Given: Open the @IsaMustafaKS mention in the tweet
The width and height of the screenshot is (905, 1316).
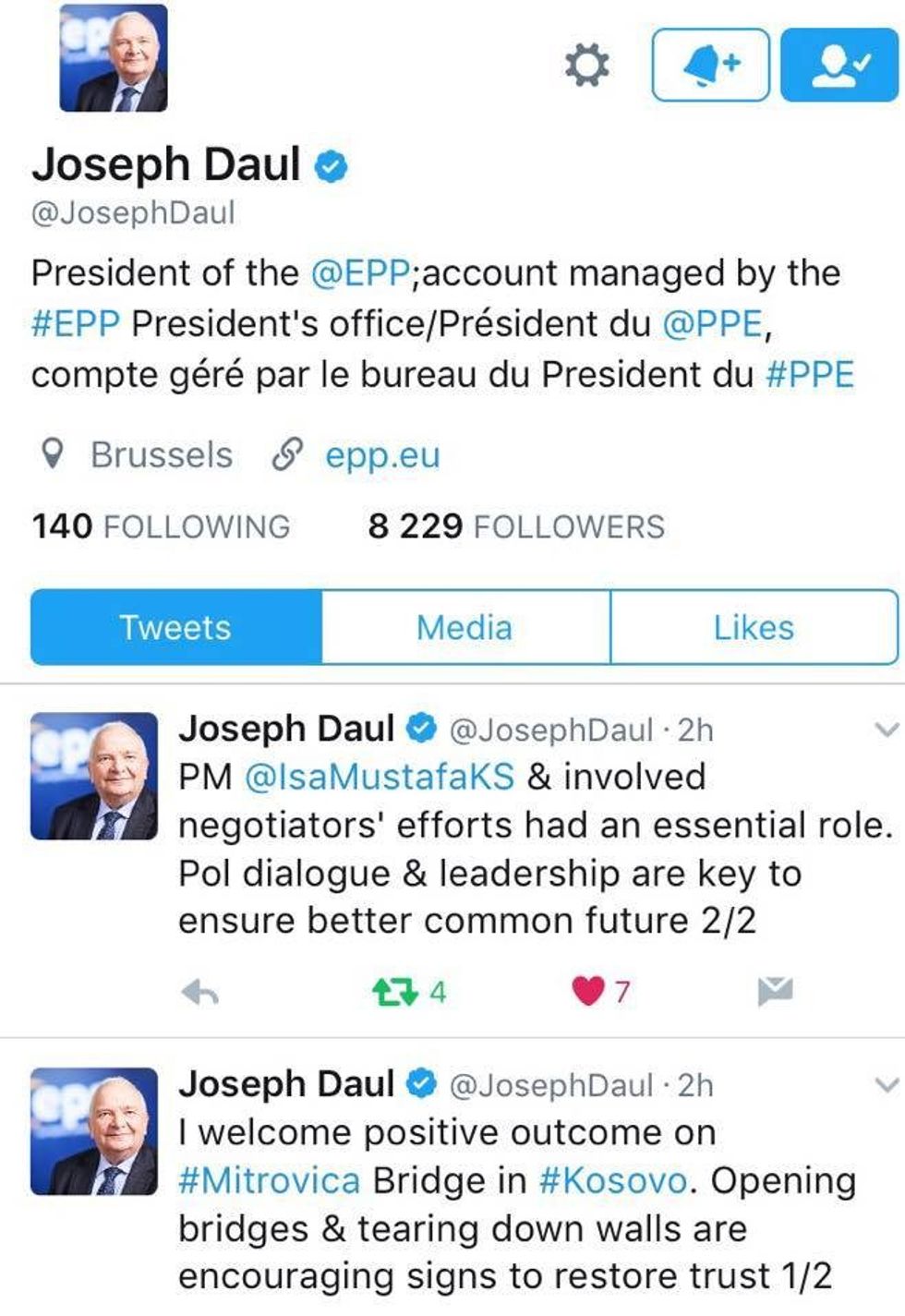Looking at the screenshot, I should (379, 777).
